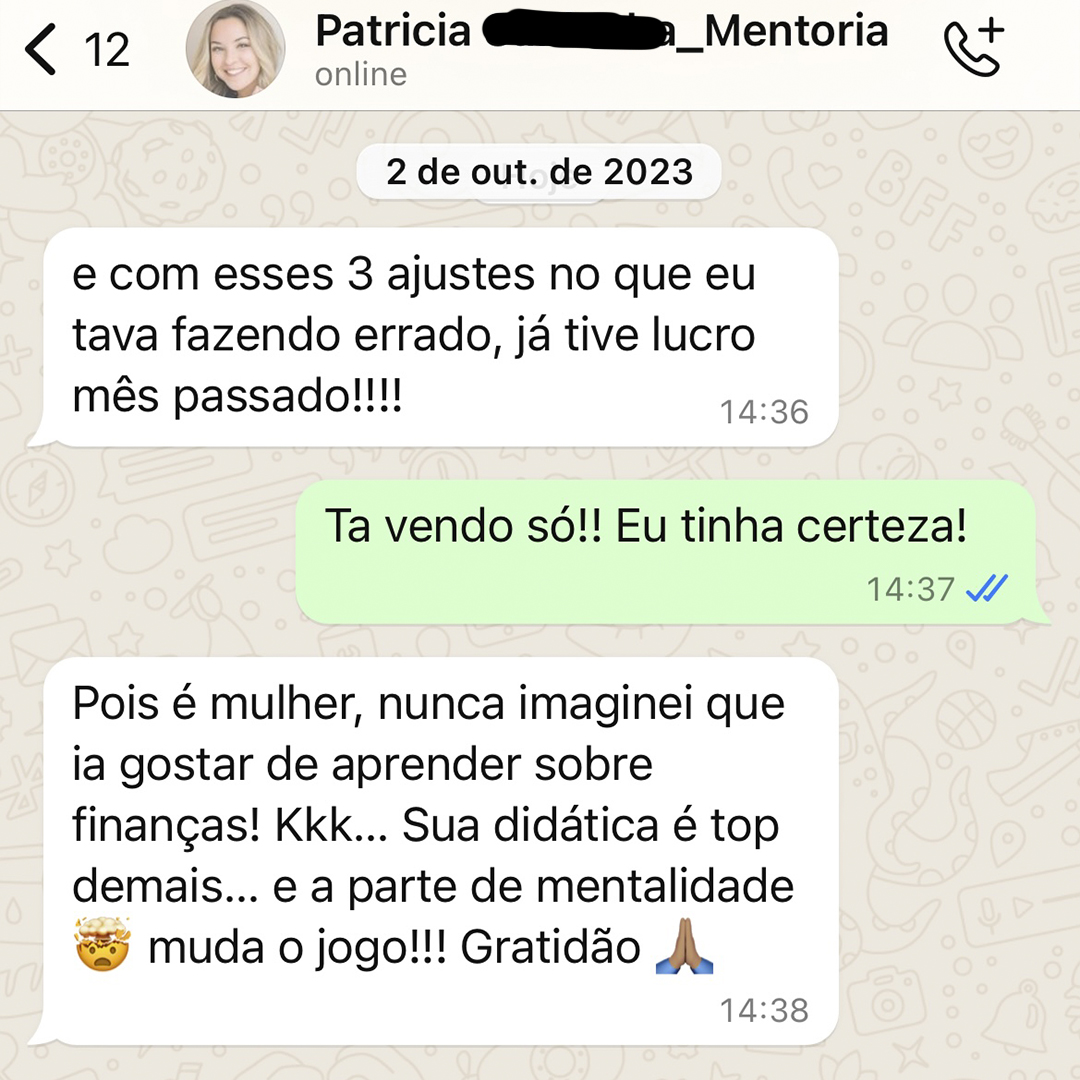
Task: Open Patricia's profile photo
Action: point(235,50)
